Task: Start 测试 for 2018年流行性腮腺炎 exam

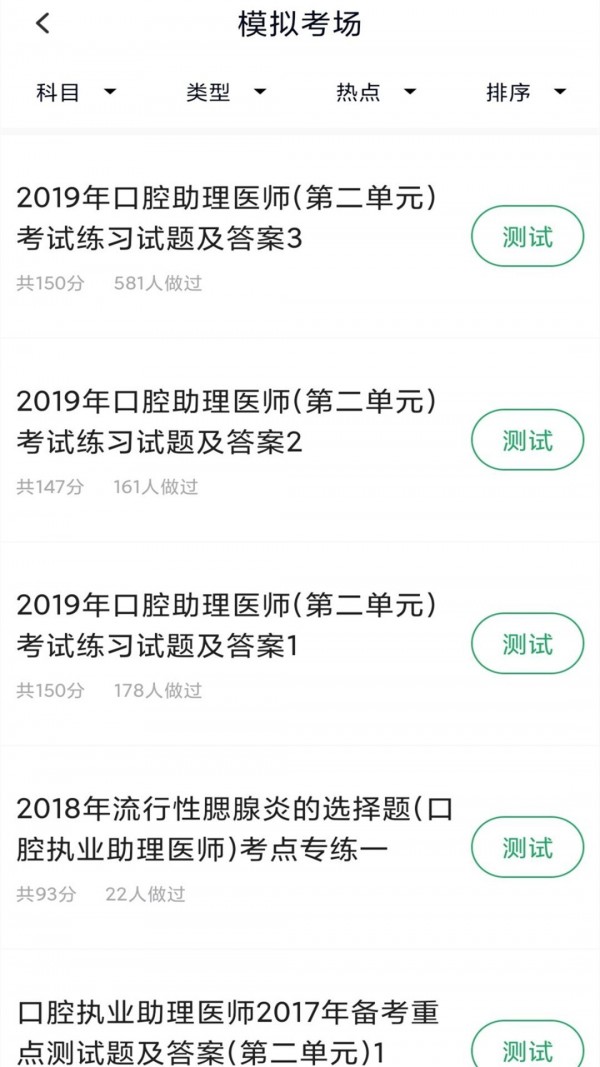Action: [x=527, y=848]
